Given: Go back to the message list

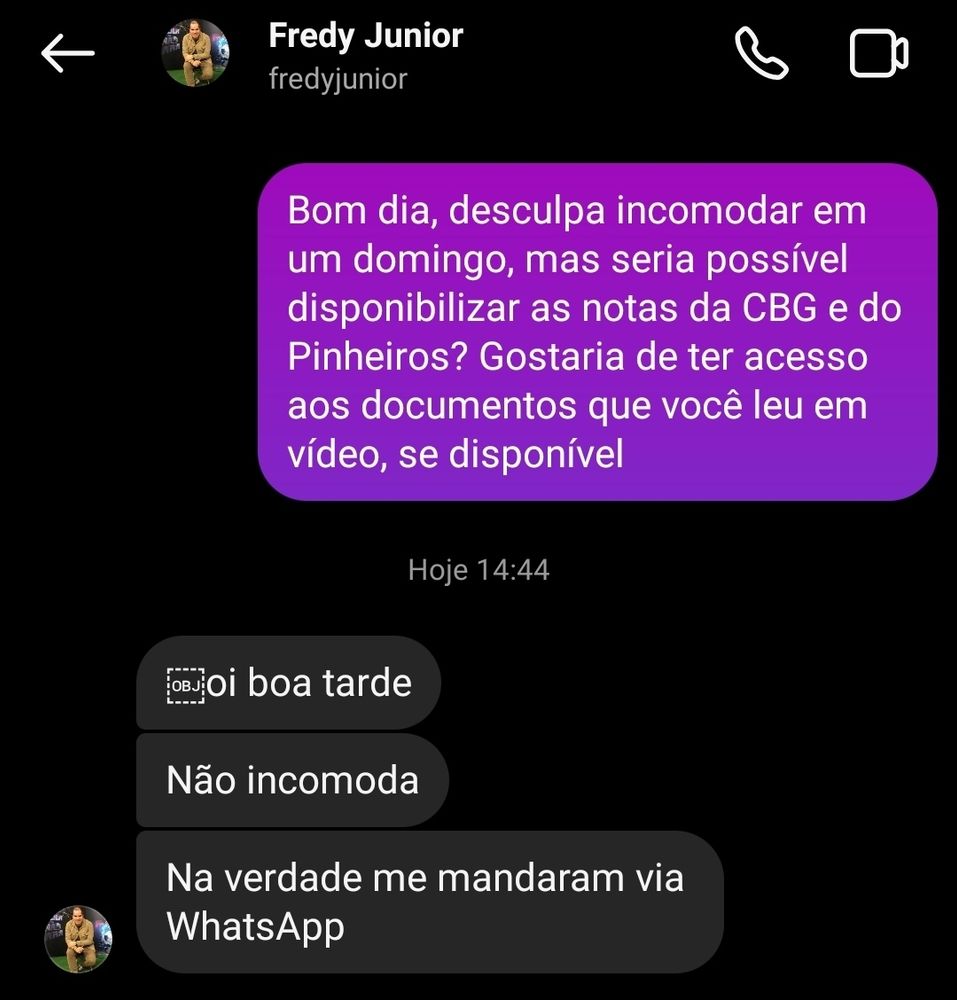Looking at the screenshot, I should click(x=68, y=54).
